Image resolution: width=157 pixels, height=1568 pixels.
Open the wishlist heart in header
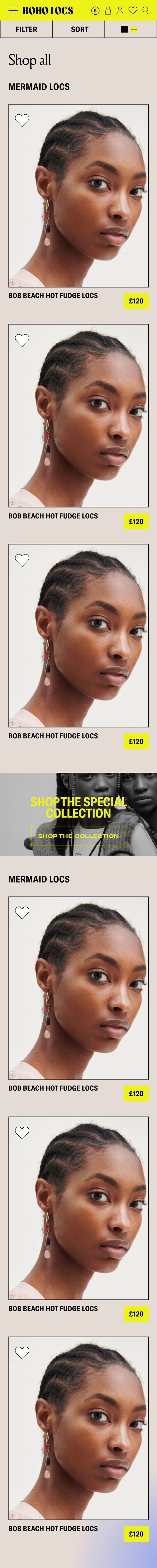click(133, 10)
